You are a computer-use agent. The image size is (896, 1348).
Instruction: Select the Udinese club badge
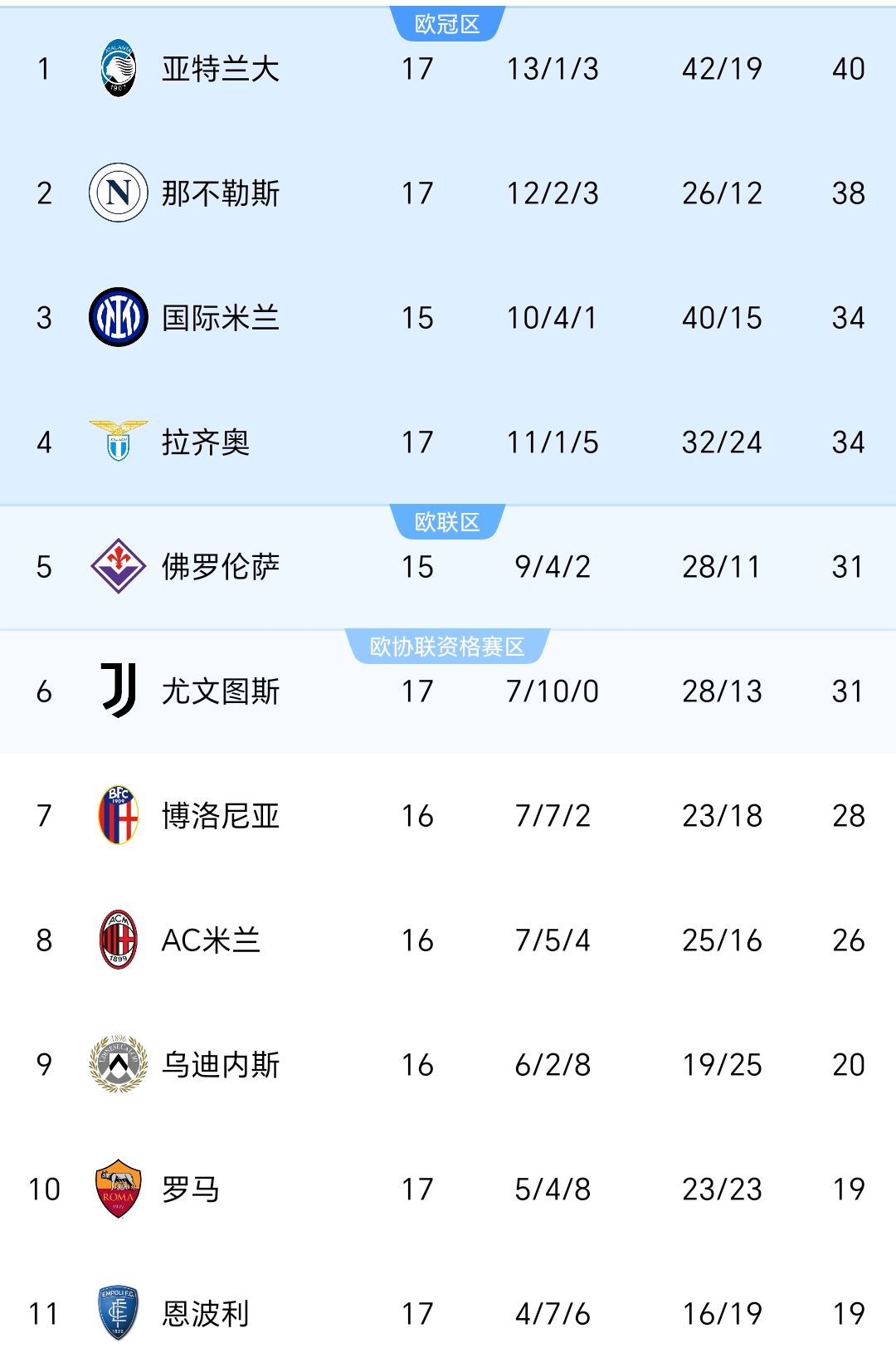point(116,1067)
